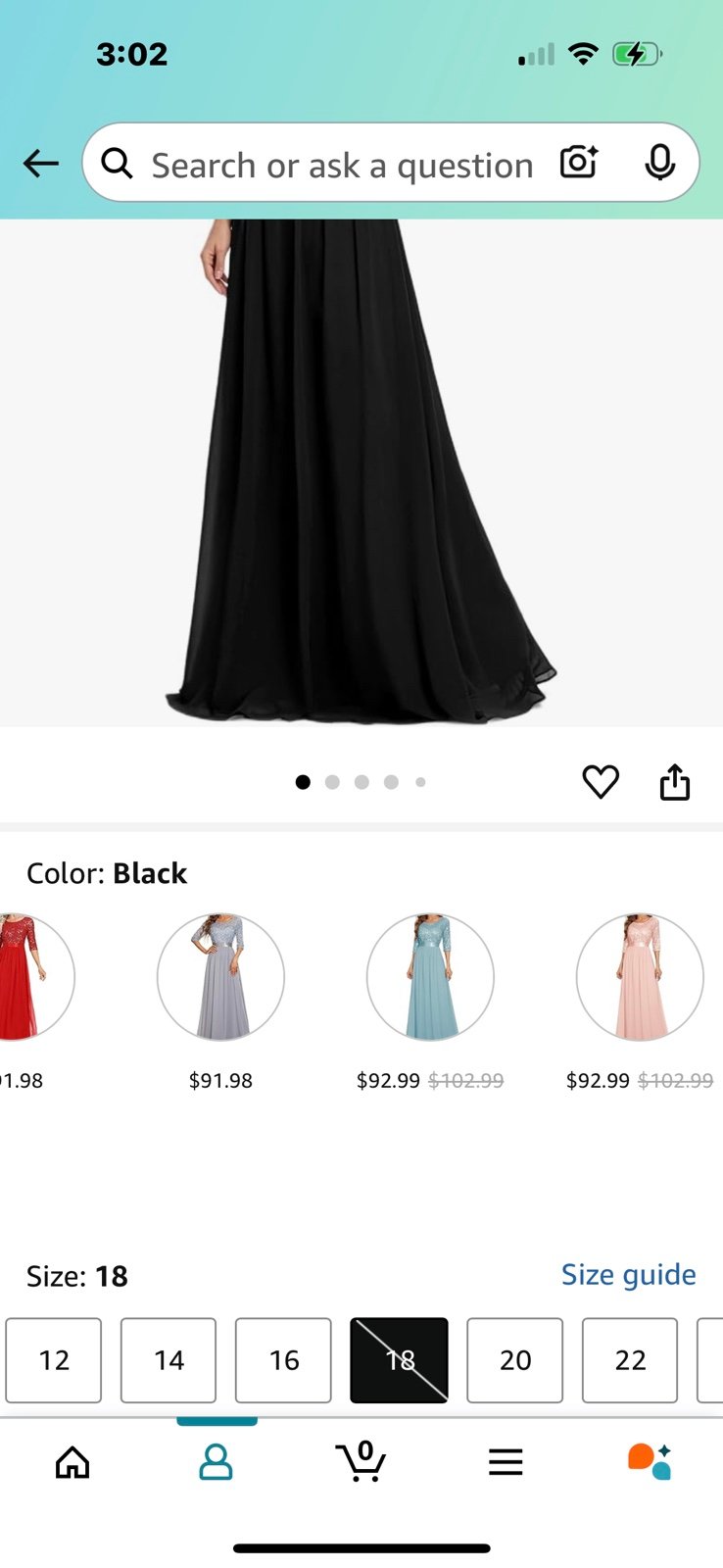723x1568 pixels.
Task: Add dress to wish list heart
Action: coord(601,782)
